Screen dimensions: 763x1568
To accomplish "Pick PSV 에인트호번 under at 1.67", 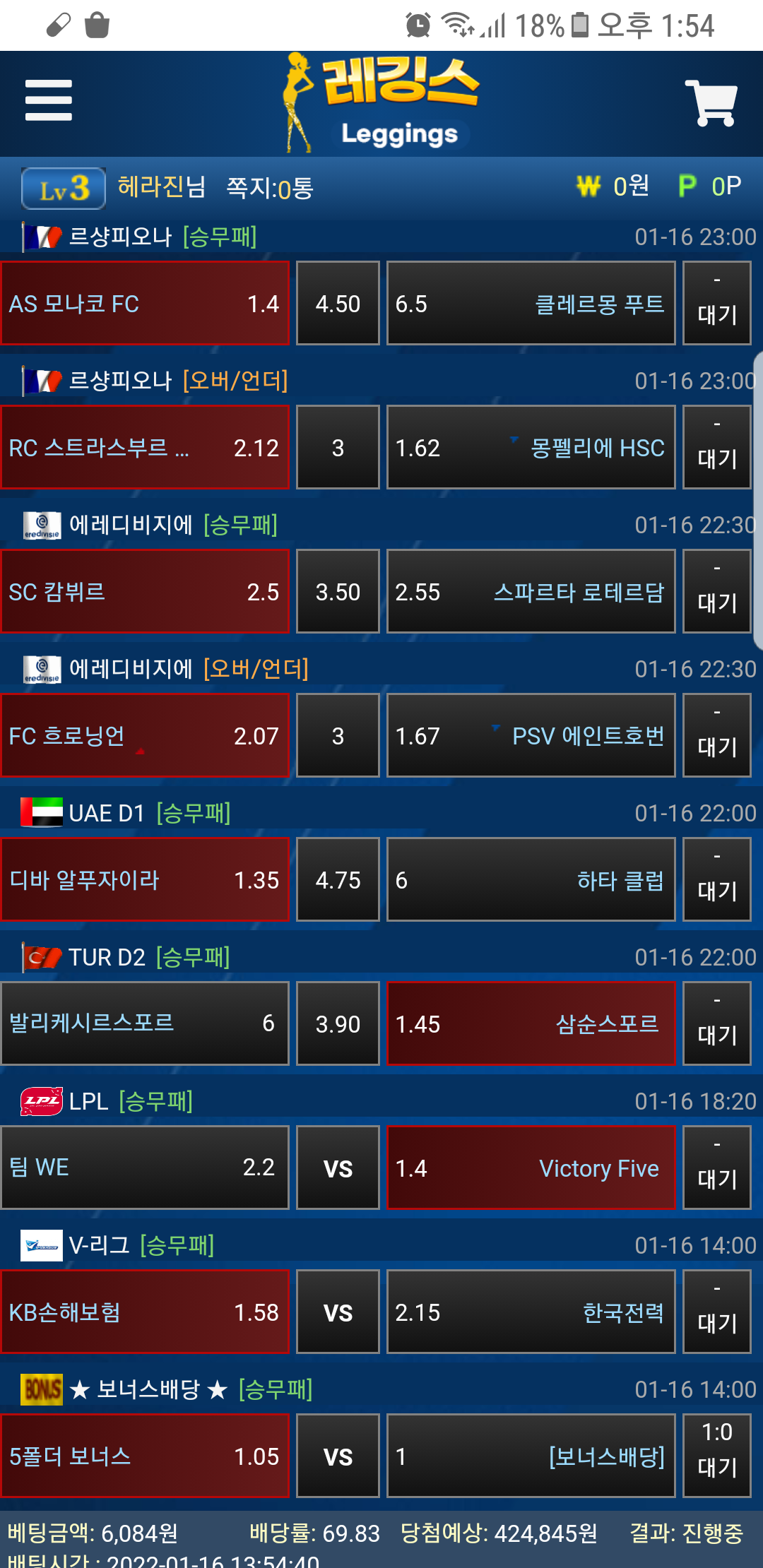I will tap(531, 736).
